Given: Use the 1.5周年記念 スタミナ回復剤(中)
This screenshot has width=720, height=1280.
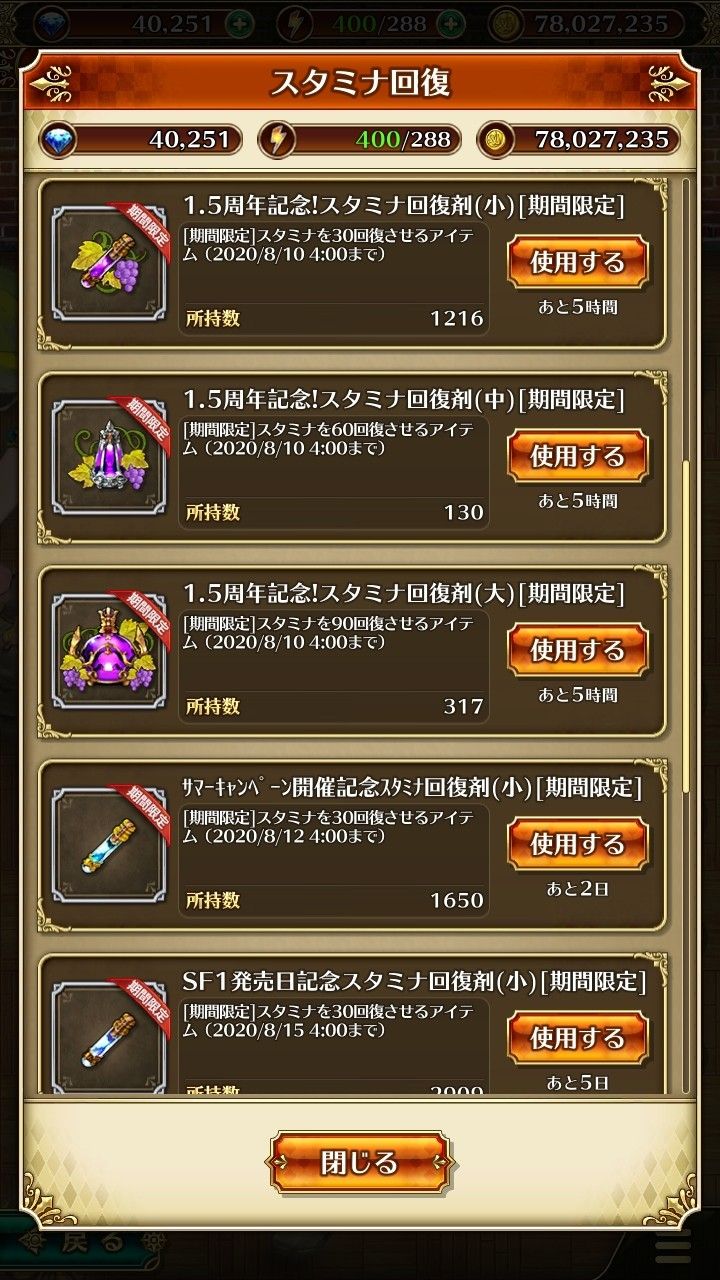Looking at the screenshot, I should [578, 456].
